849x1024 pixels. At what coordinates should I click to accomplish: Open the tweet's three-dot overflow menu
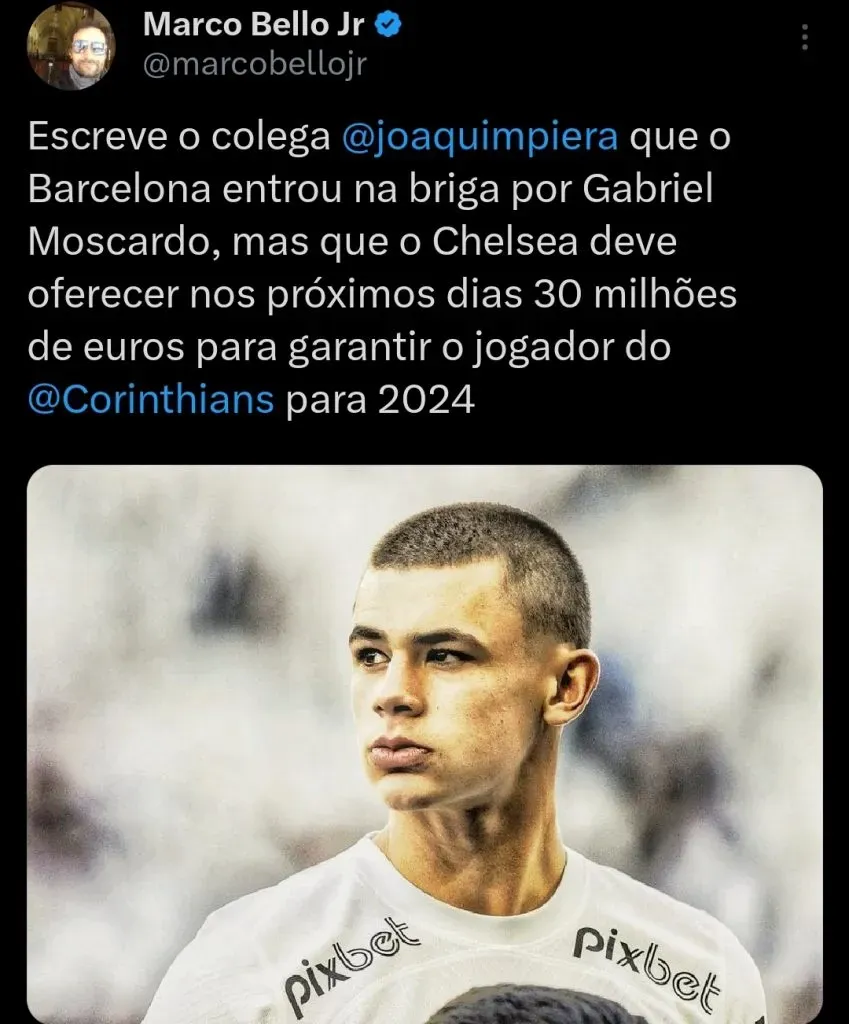(805, 38)
